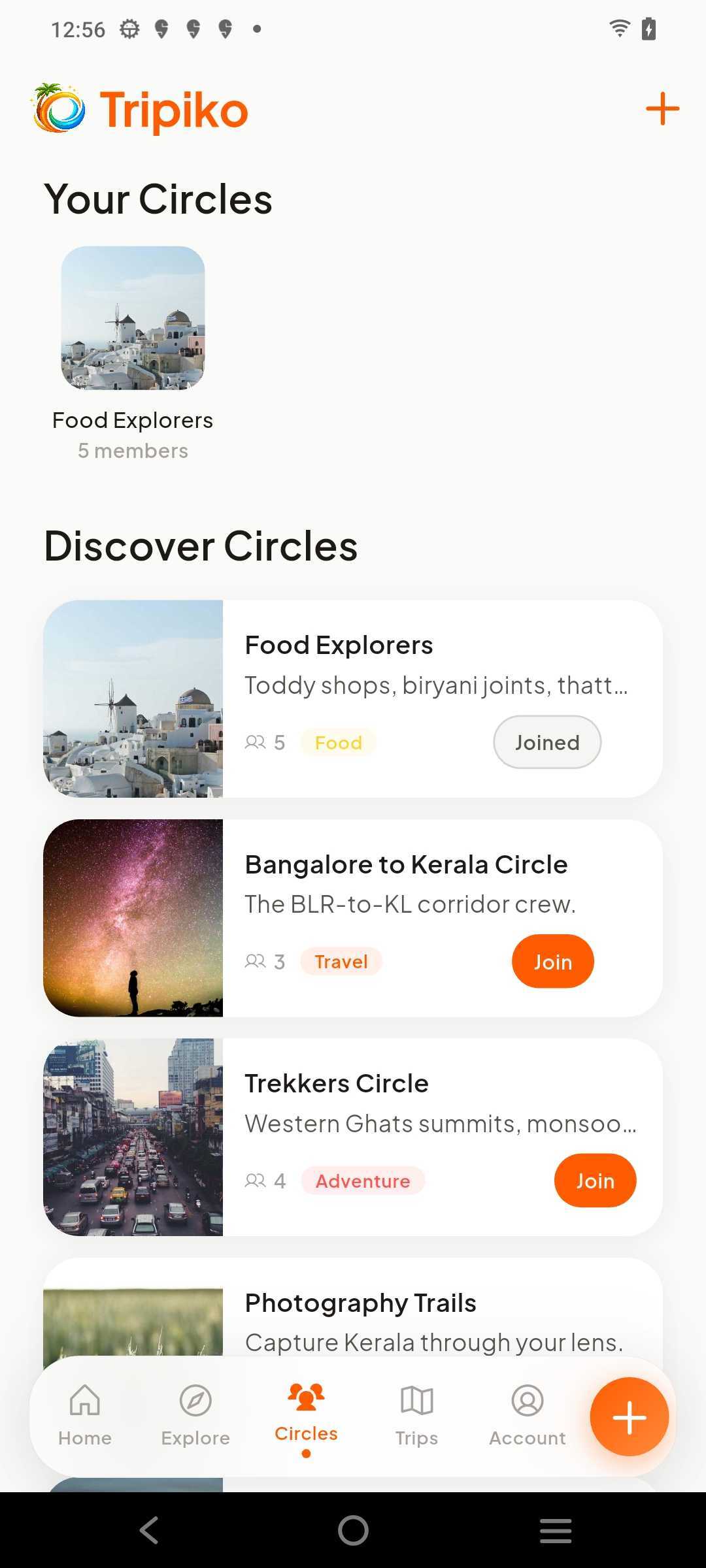706x1568 pixels.
Task: Open Account with the profile icon
Action: point(527,1401)
